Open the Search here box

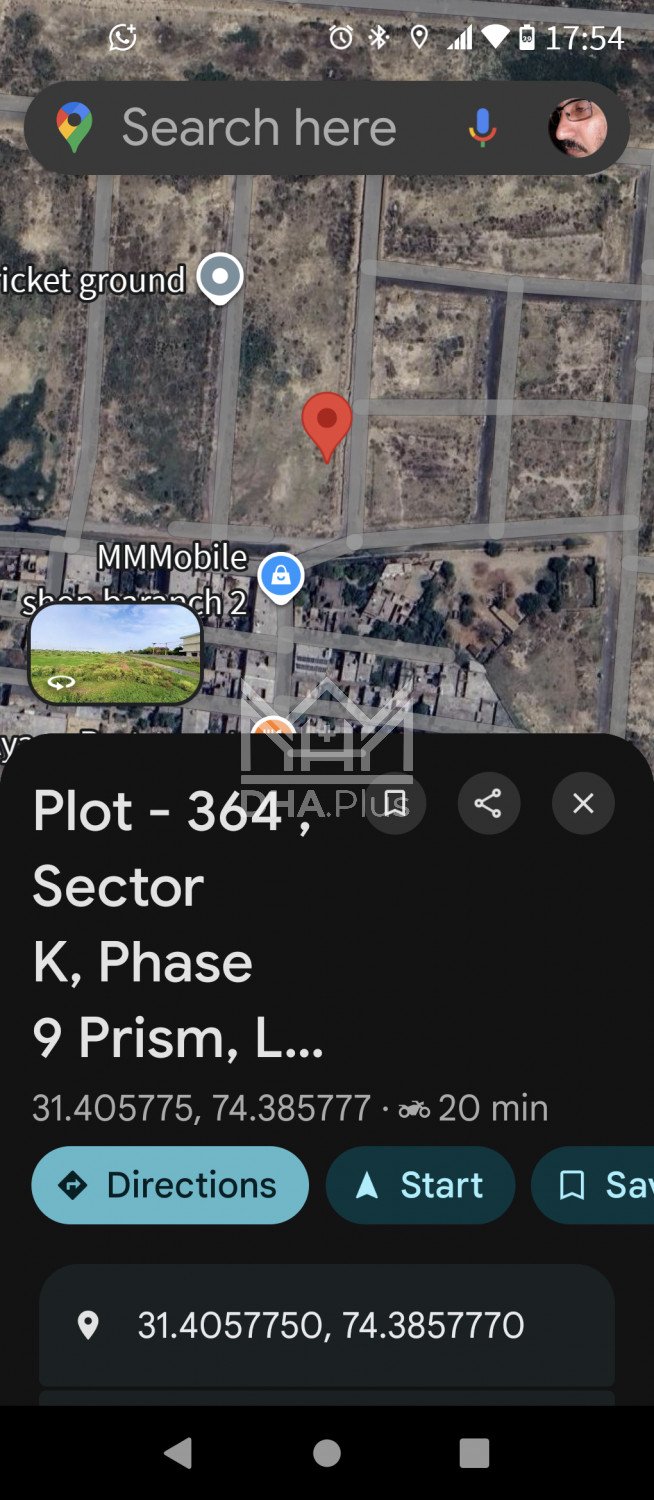(258, 128)
